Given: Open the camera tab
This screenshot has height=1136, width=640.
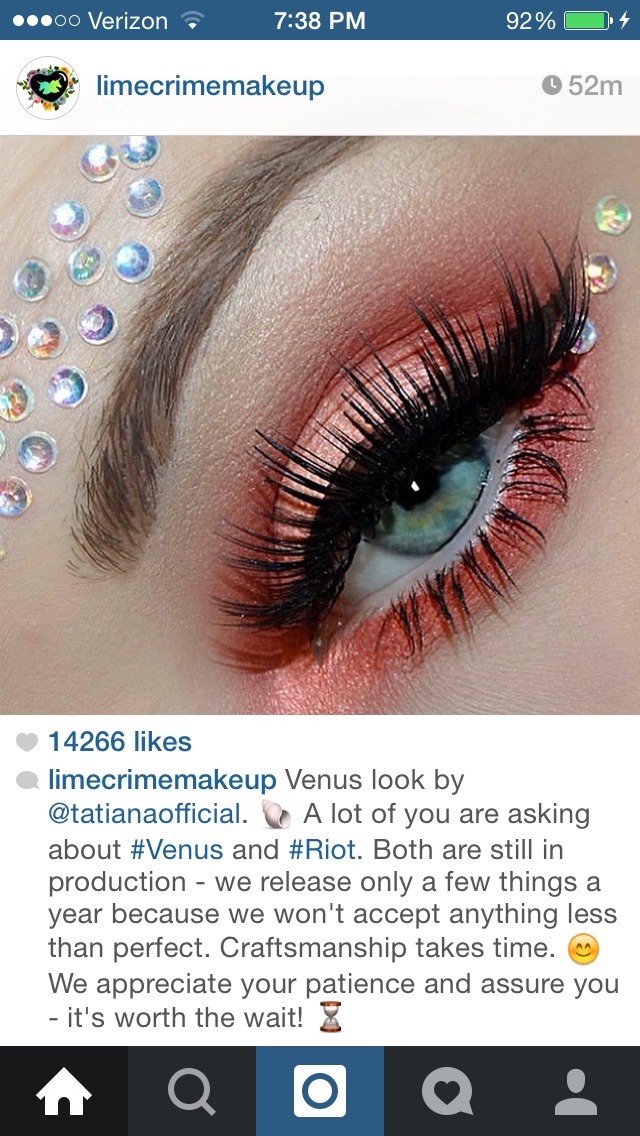Looking at the screenshot, I should tap(320, 1091).
